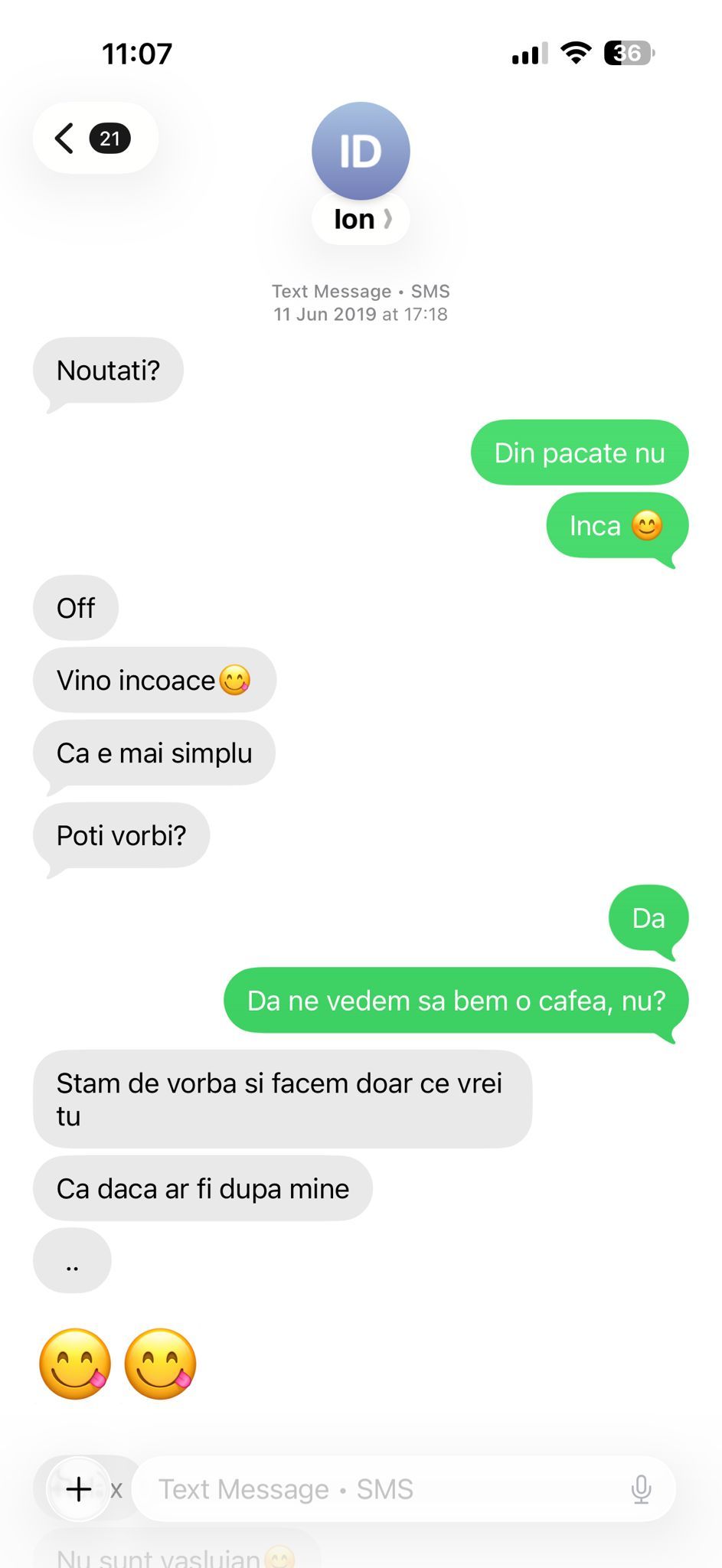This screenshot has height=1568, width=722.
Task: Open the plus attachments menu
Action: [78, 1489]
